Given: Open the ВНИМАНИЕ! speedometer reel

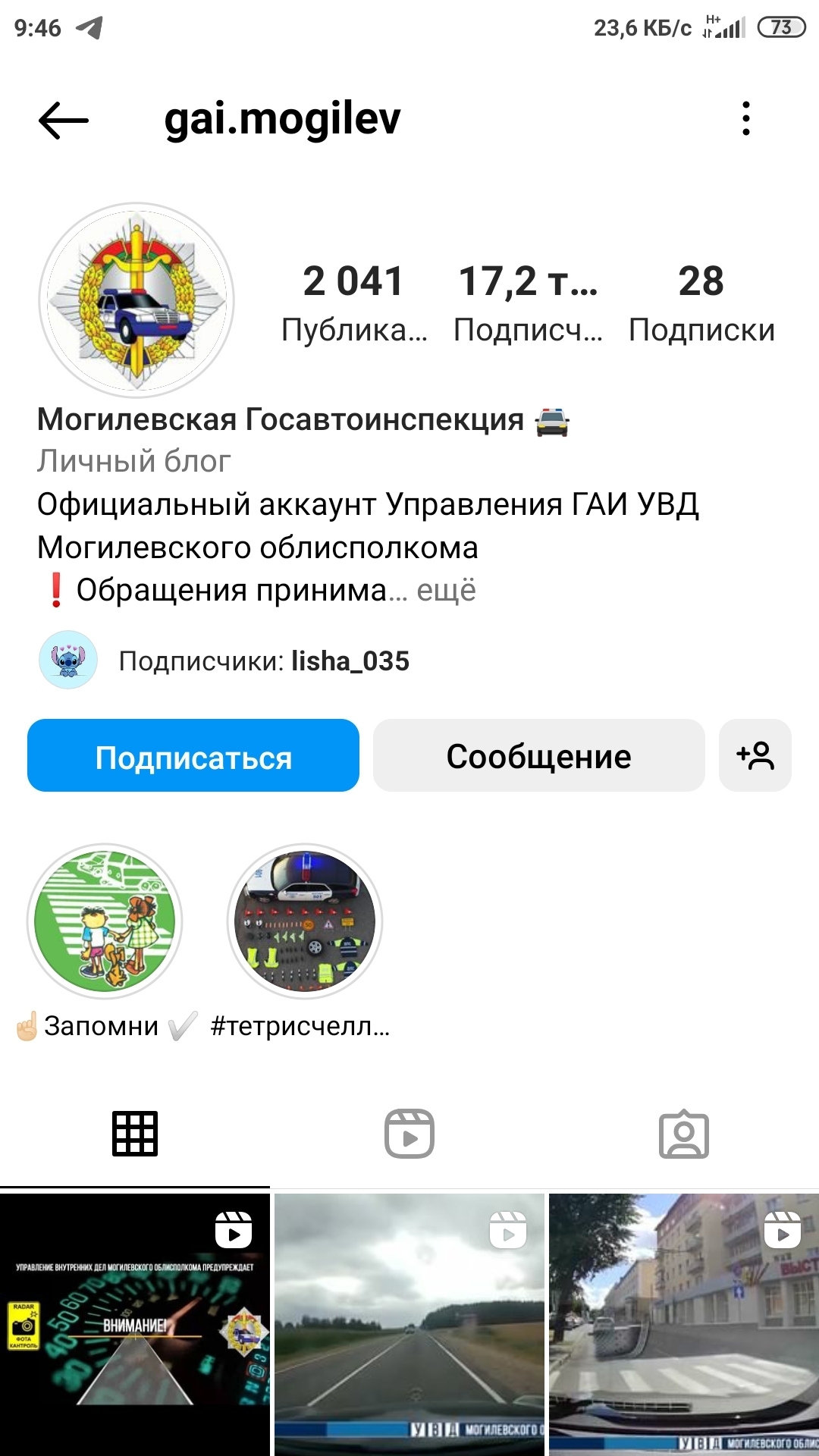Looking at the screenshot, I should tap(135, 1324).
